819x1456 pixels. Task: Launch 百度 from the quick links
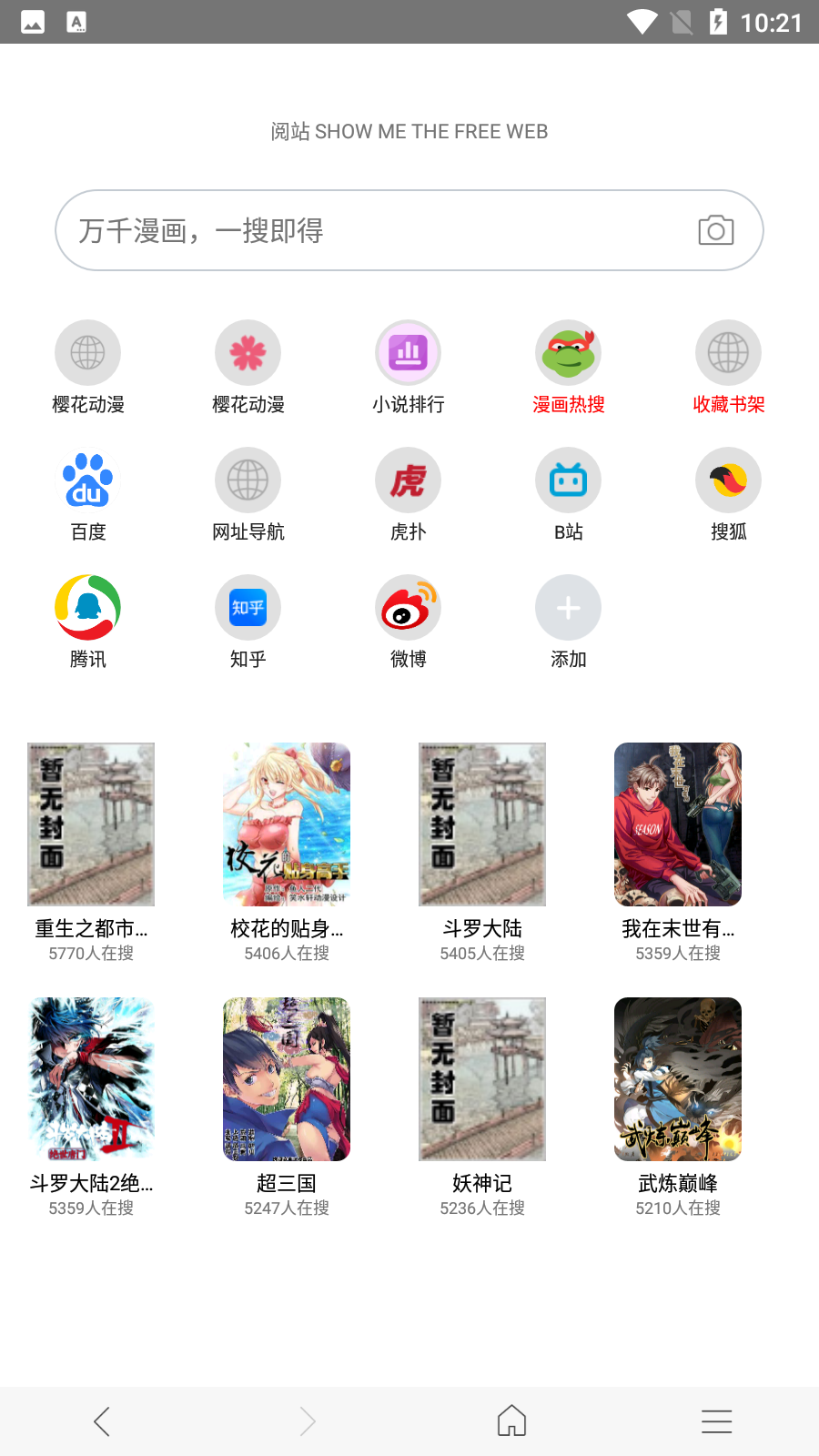pos(87,480)
